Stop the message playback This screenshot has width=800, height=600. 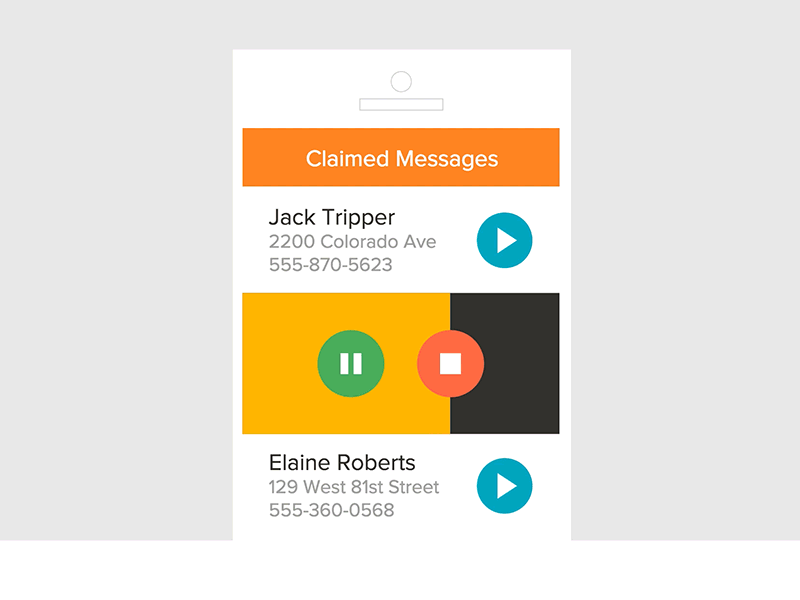click(450, 364)
